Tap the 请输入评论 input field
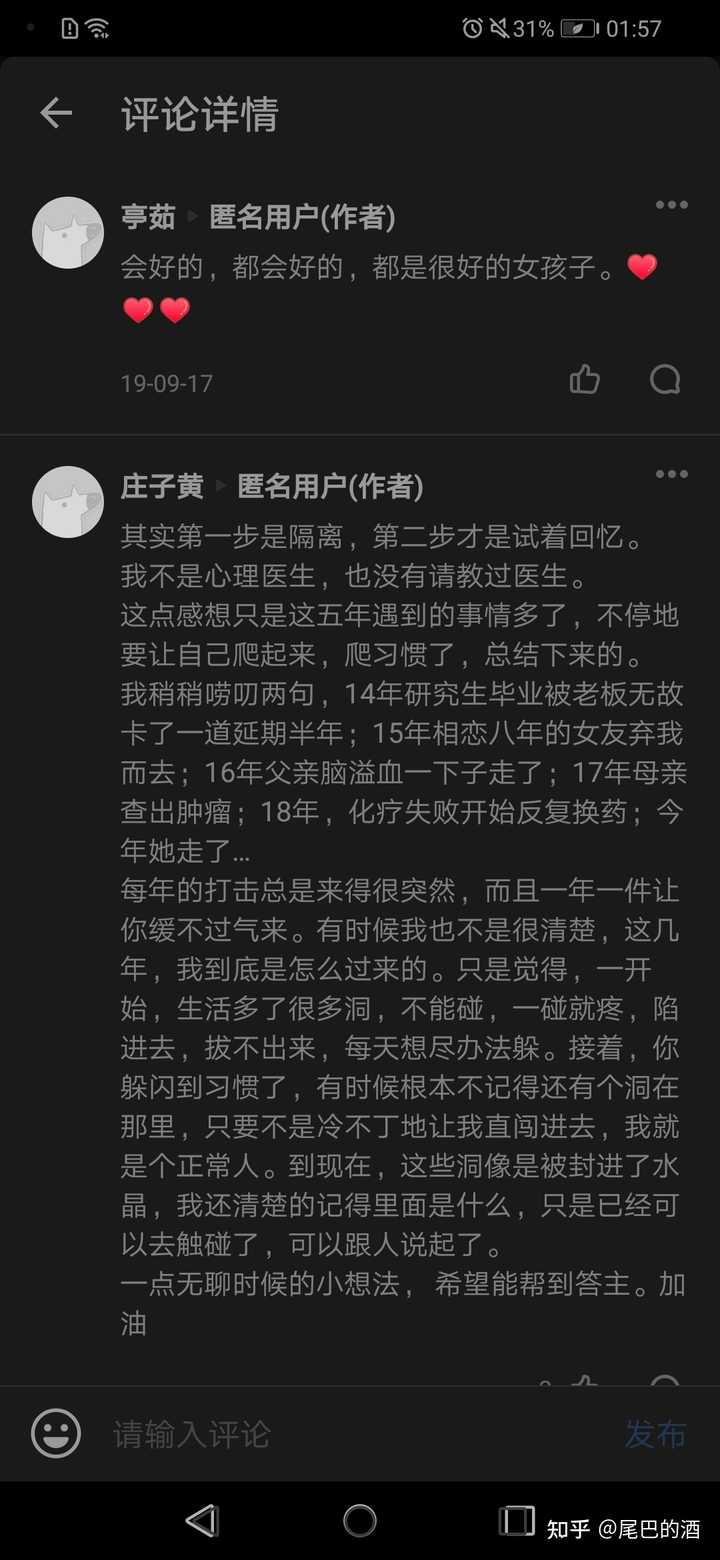This screenshot has height=1560, width=720. (x=350, y=1434)
